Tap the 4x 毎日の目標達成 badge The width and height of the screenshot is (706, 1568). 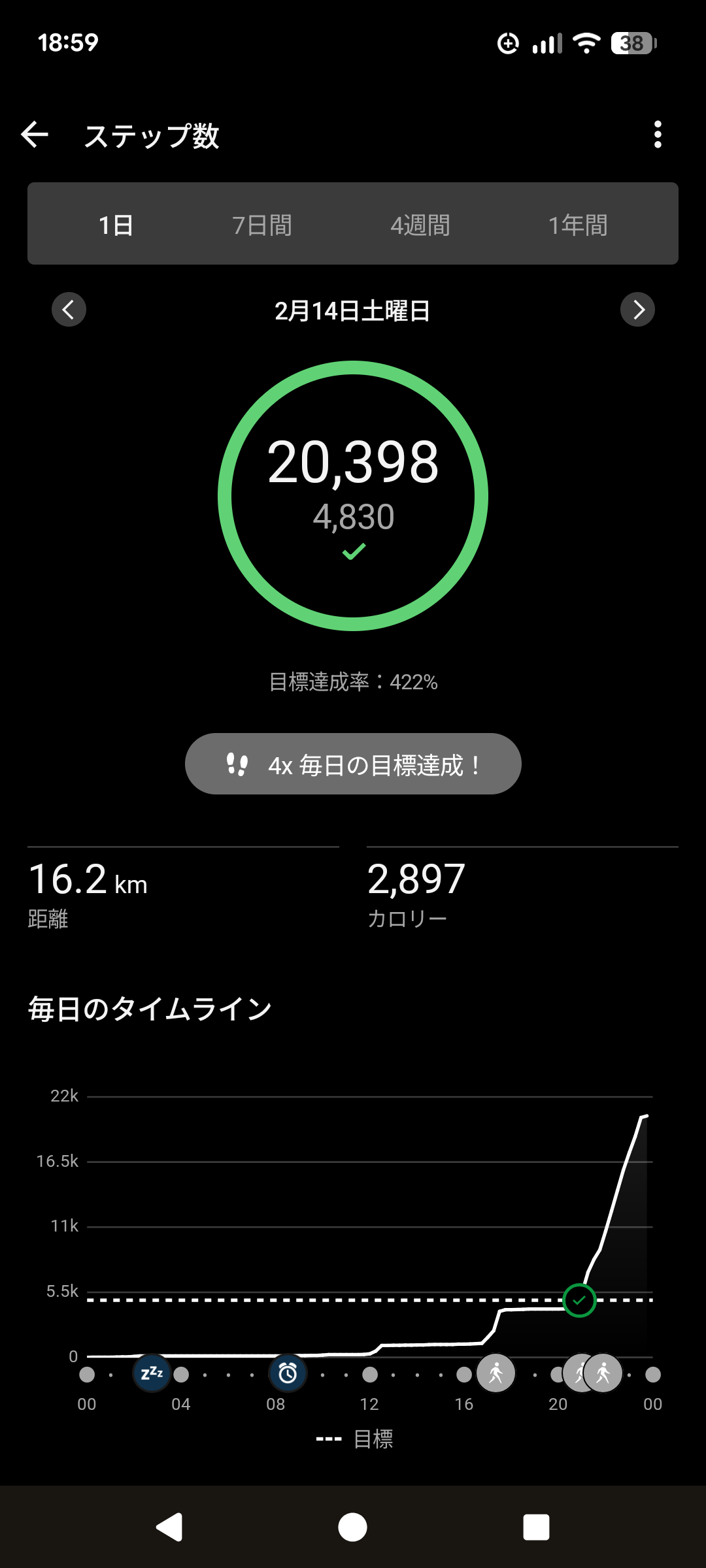[x=353, y=764]
